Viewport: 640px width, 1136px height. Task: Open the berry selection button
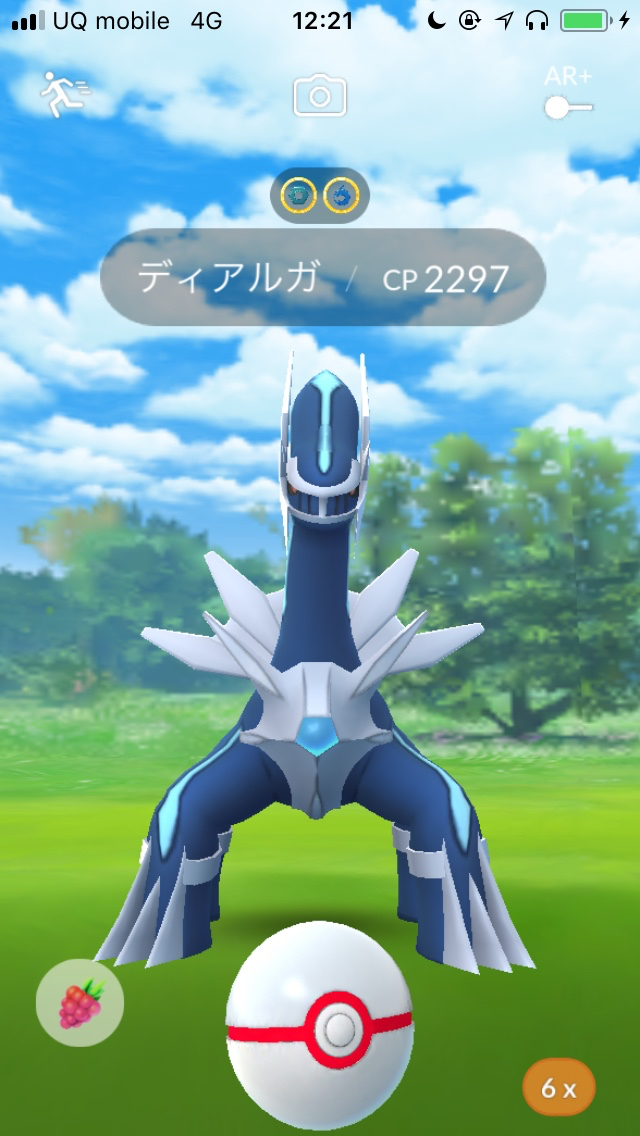click(x=80, y=1002)
